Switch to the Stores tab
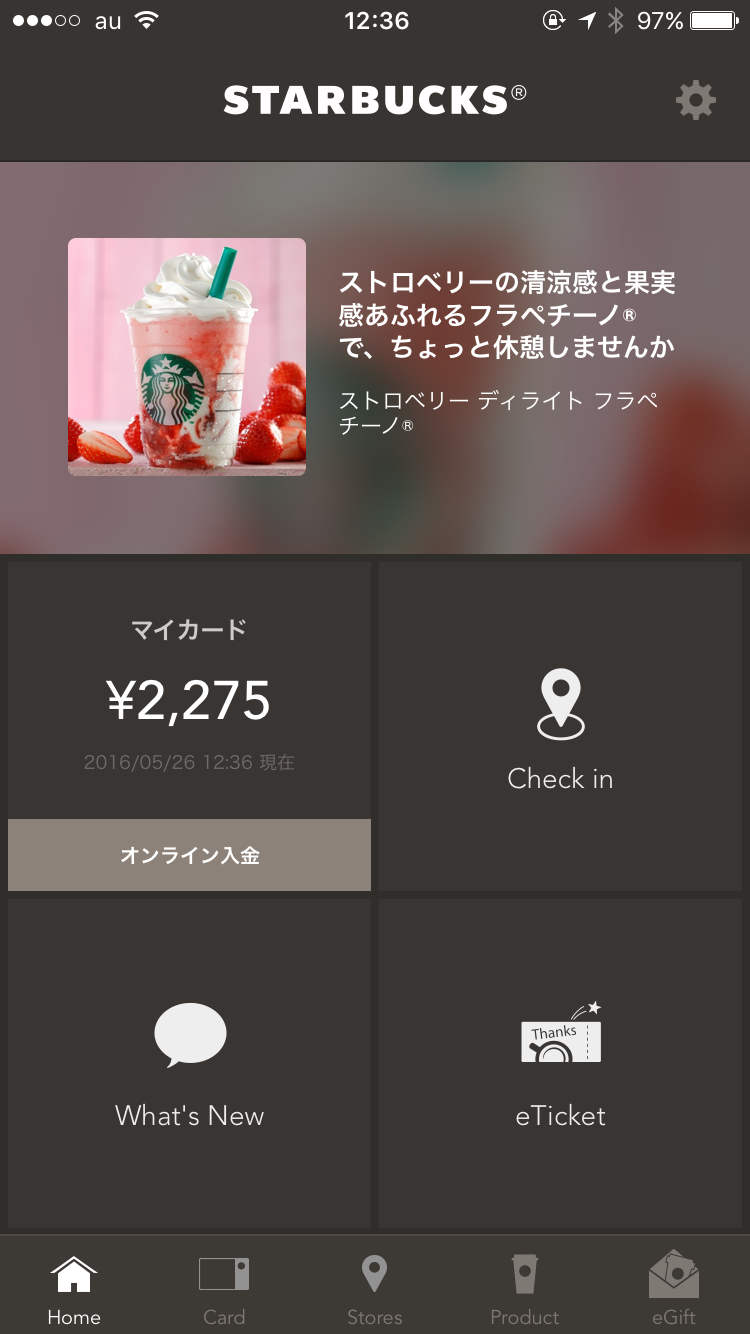 tap(374, 1288)
